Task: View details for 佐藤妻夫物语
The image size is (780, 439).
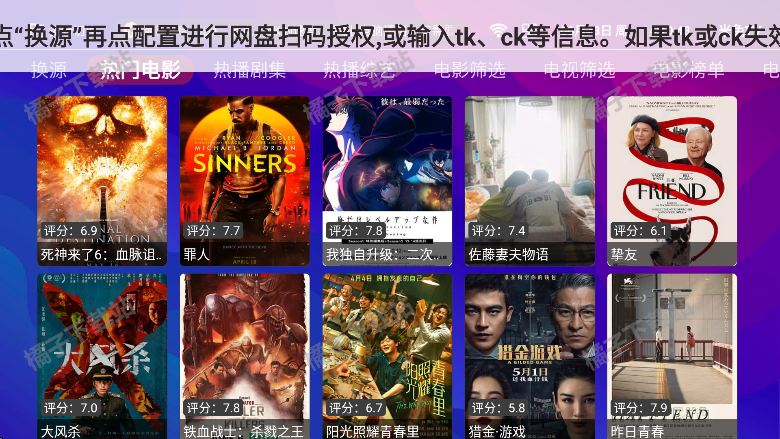Action: [530, 180]
